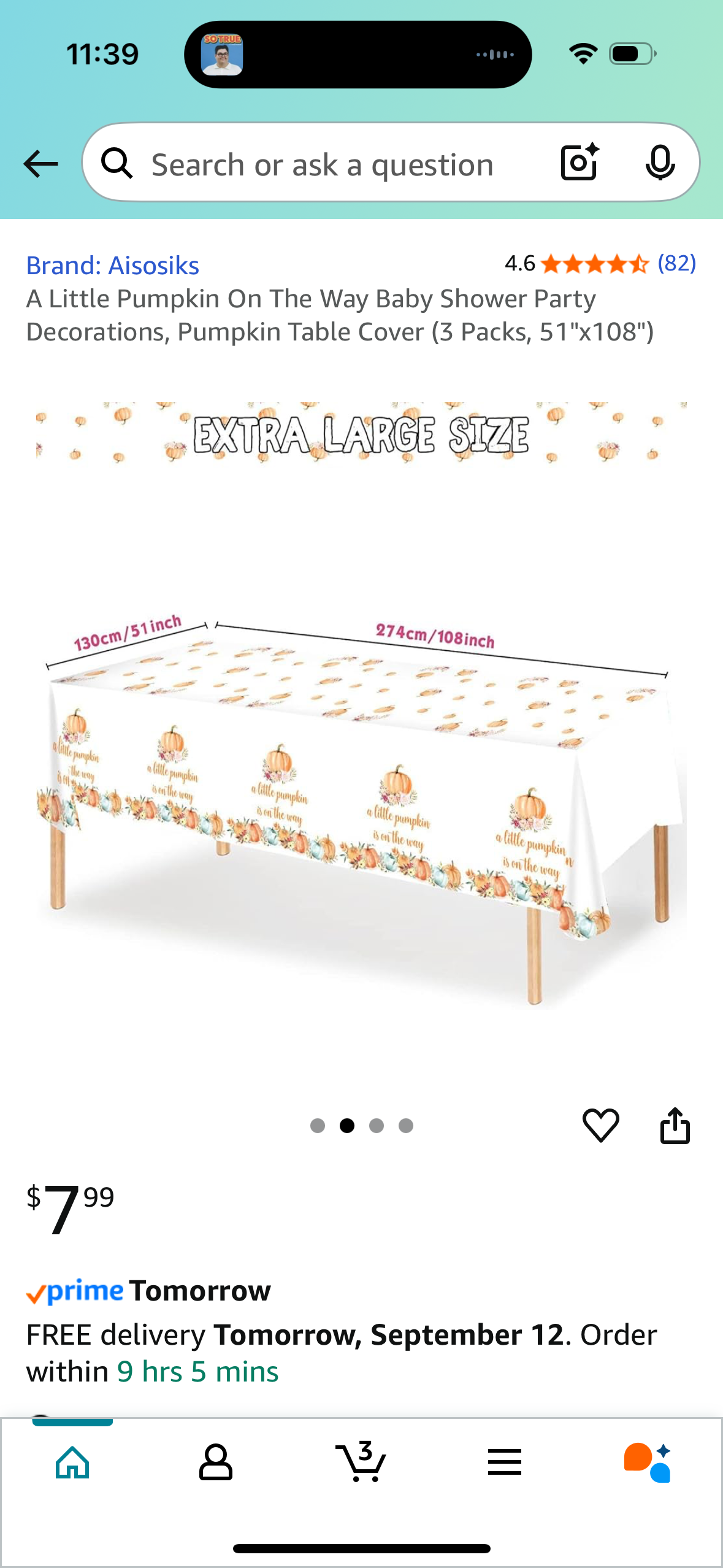This screenshot has width=723, height=1568.
Task: Open the Rufus AI assistant
Action: 648,1462
